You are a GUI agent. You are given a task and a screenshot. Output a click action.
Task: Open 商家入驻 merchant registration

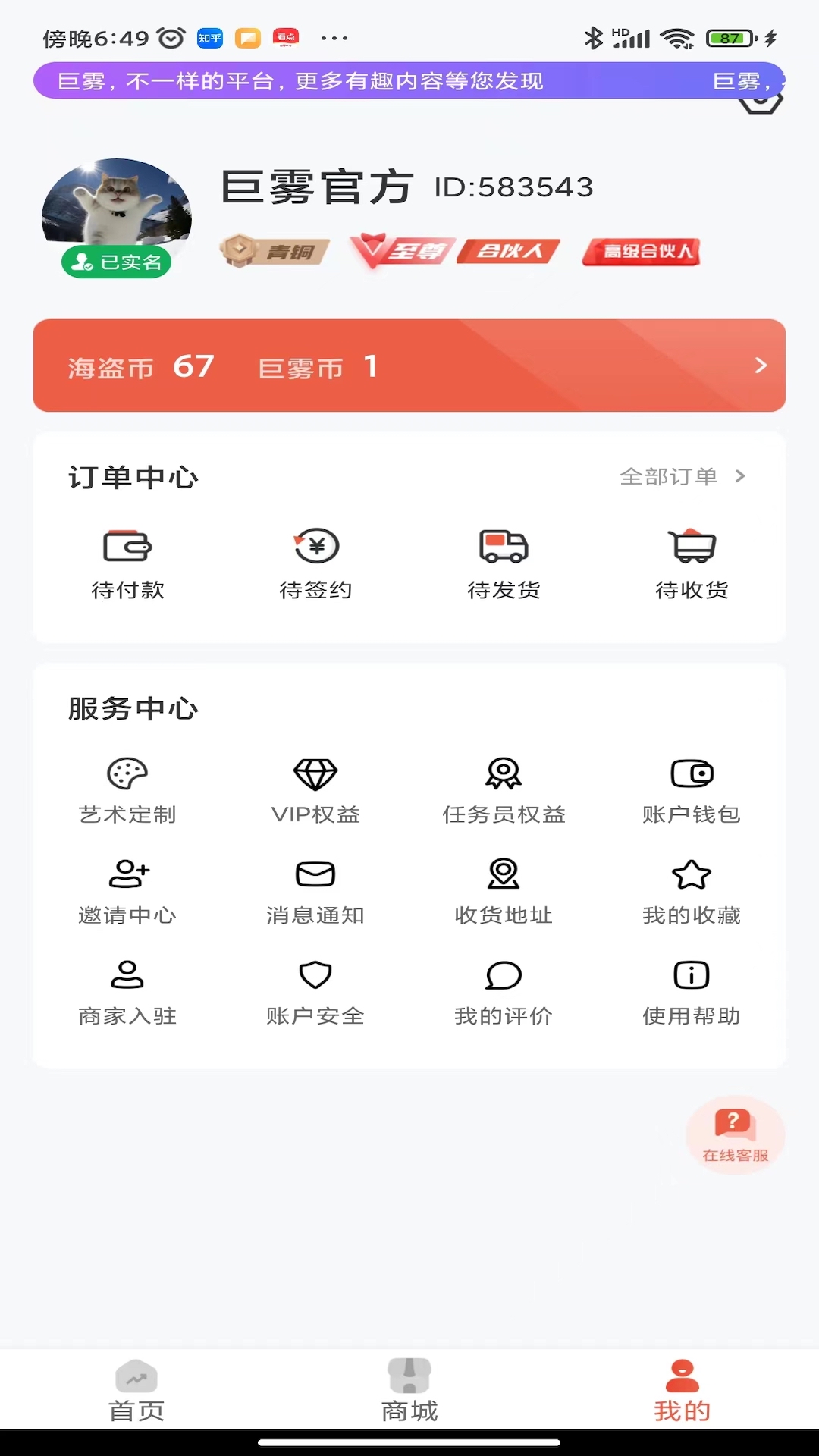coord(127,990)
